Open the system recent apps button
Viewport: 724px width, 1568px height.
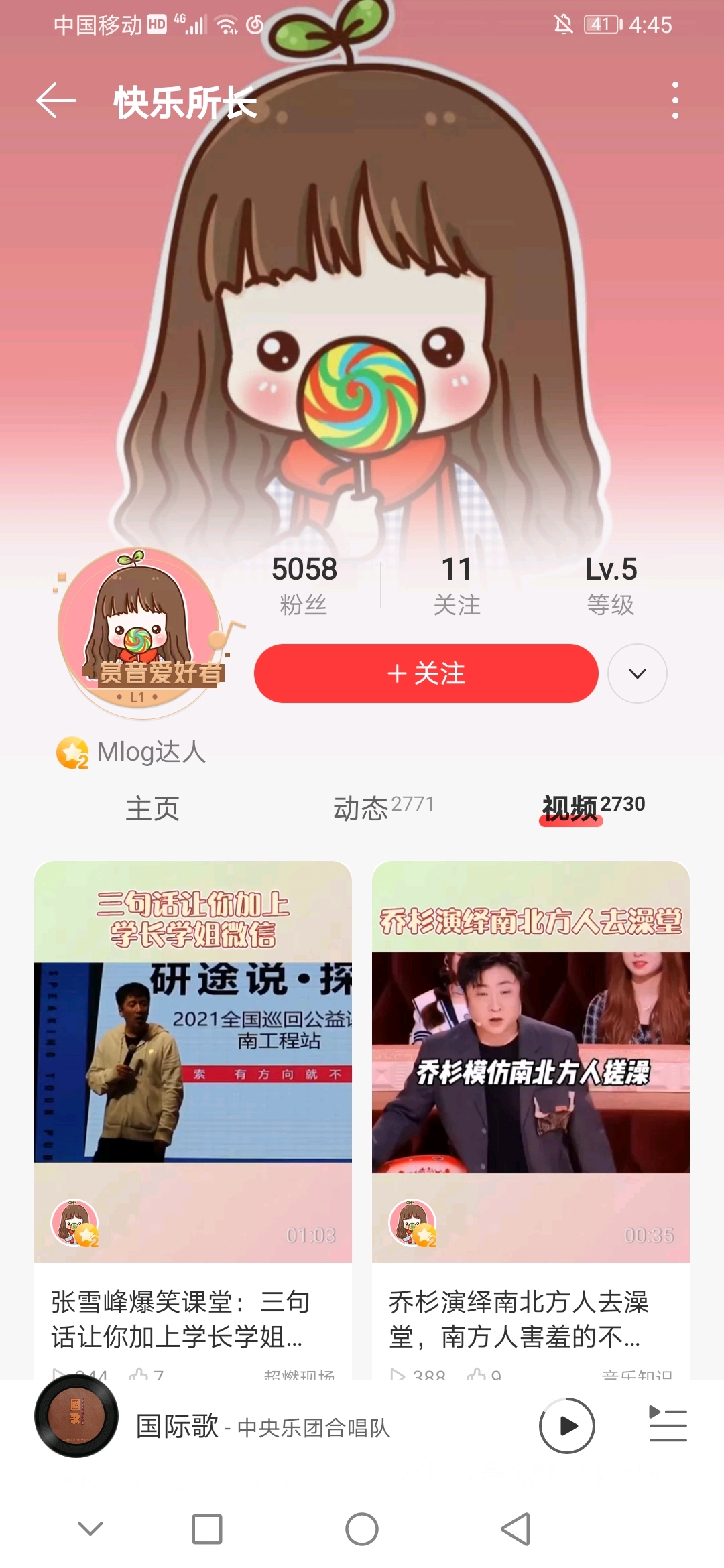(x=207, y=1529)
